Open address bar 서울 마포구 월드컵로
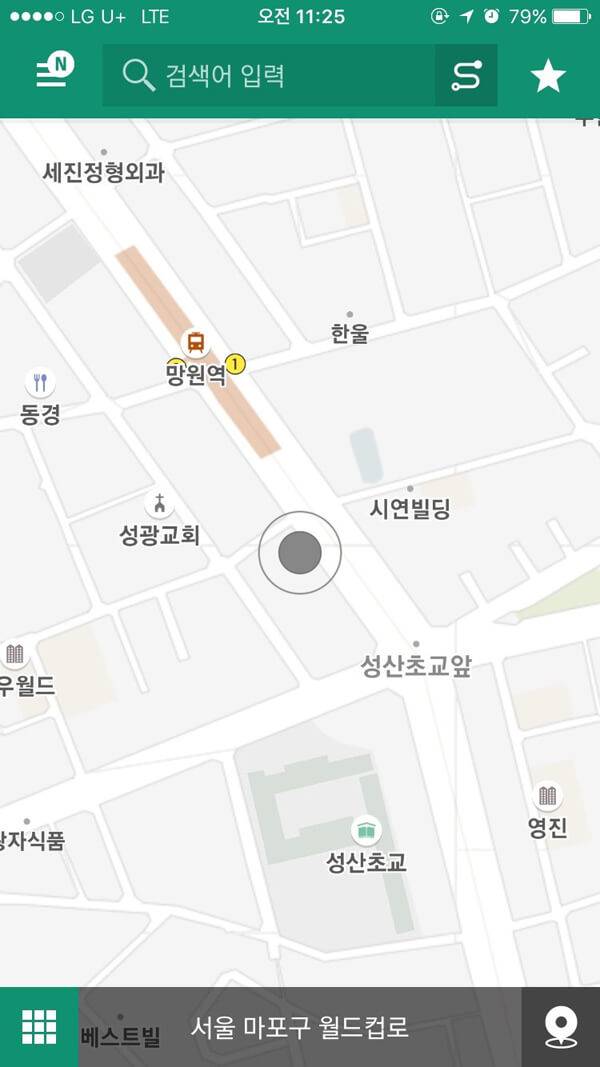The height and width of the screenshot is (1067, 600). click(x=300, y=1027)
